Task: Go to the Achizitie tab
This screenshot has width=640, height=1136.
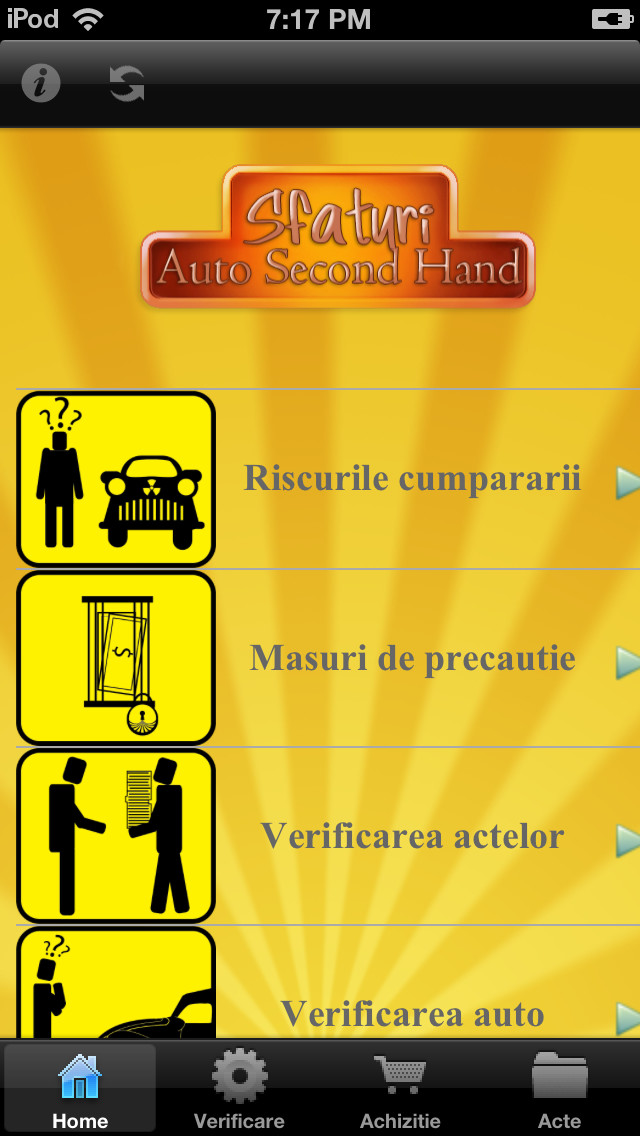Action: tap(400, 1089)
